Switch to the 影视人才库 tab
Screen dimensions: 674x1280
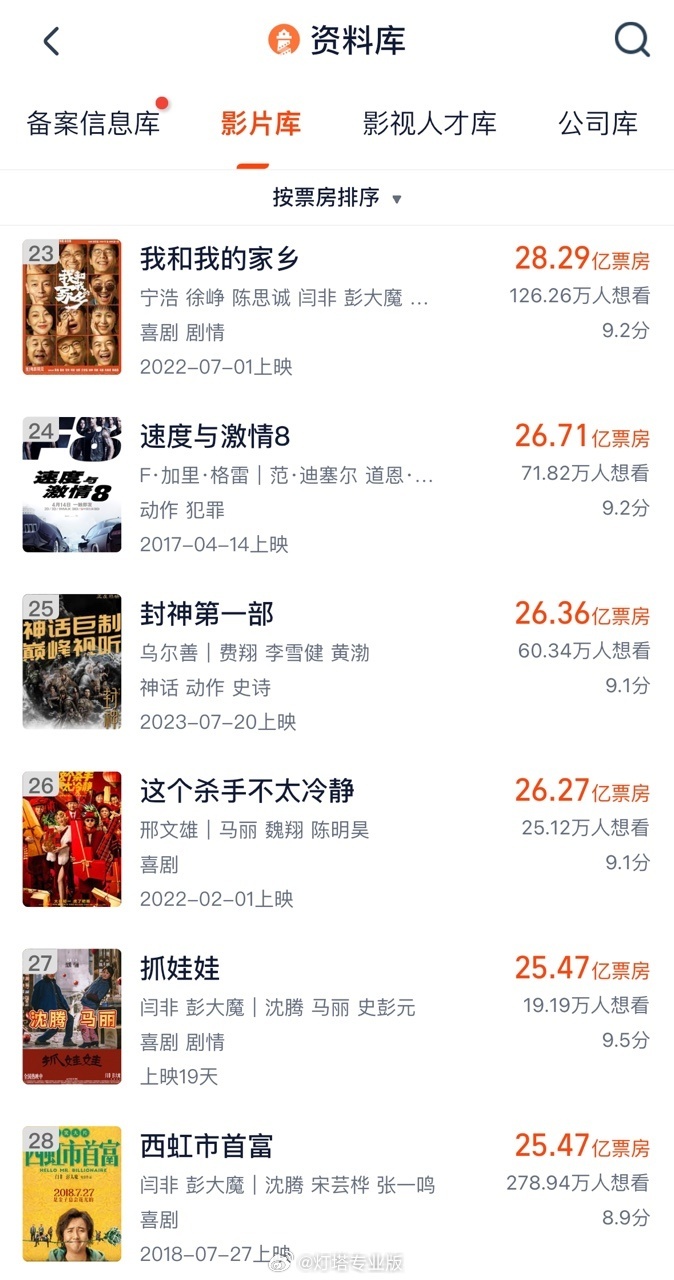429,124
